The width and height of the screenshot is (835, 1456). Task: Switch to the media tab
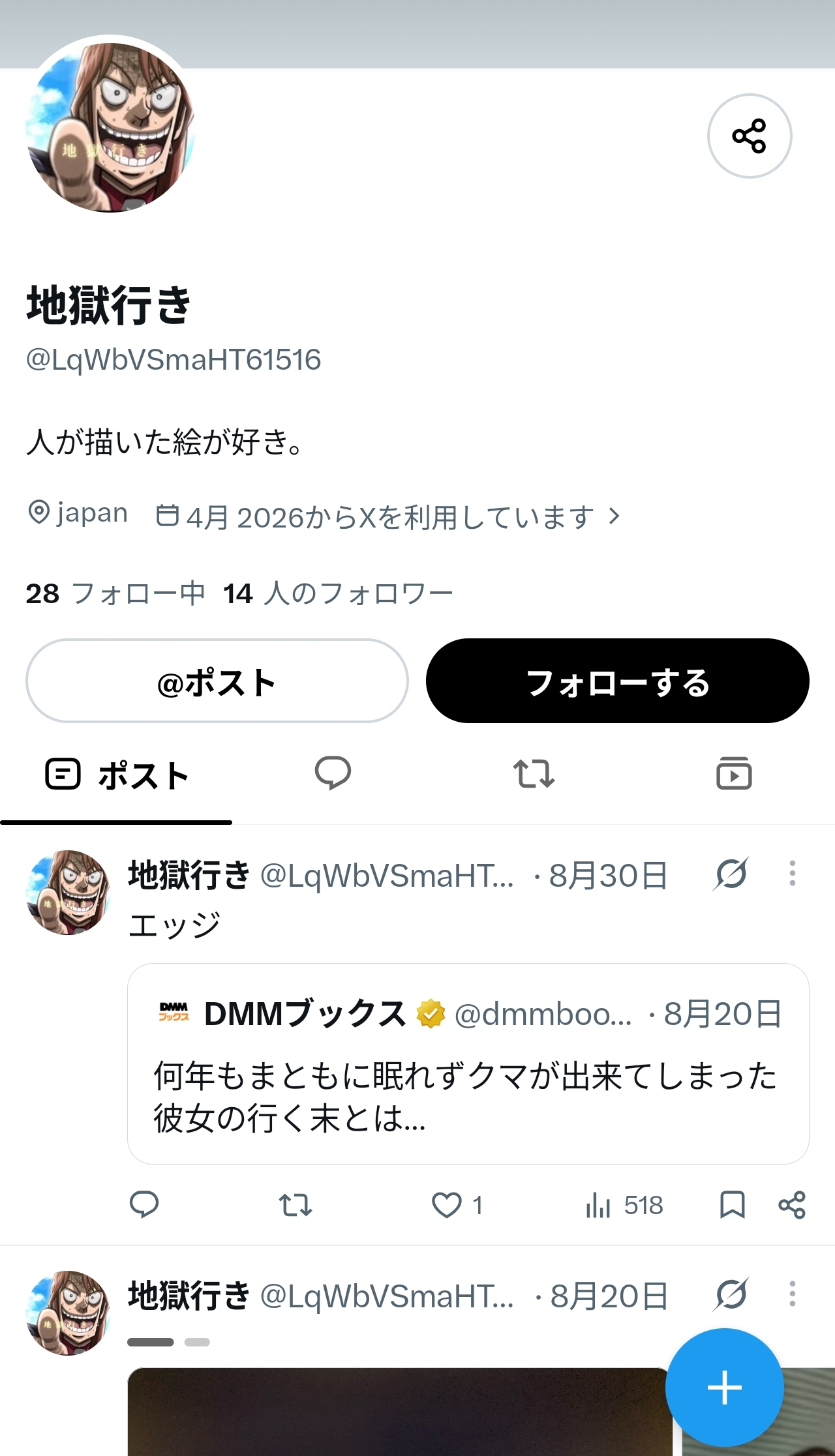pos(734,774)
